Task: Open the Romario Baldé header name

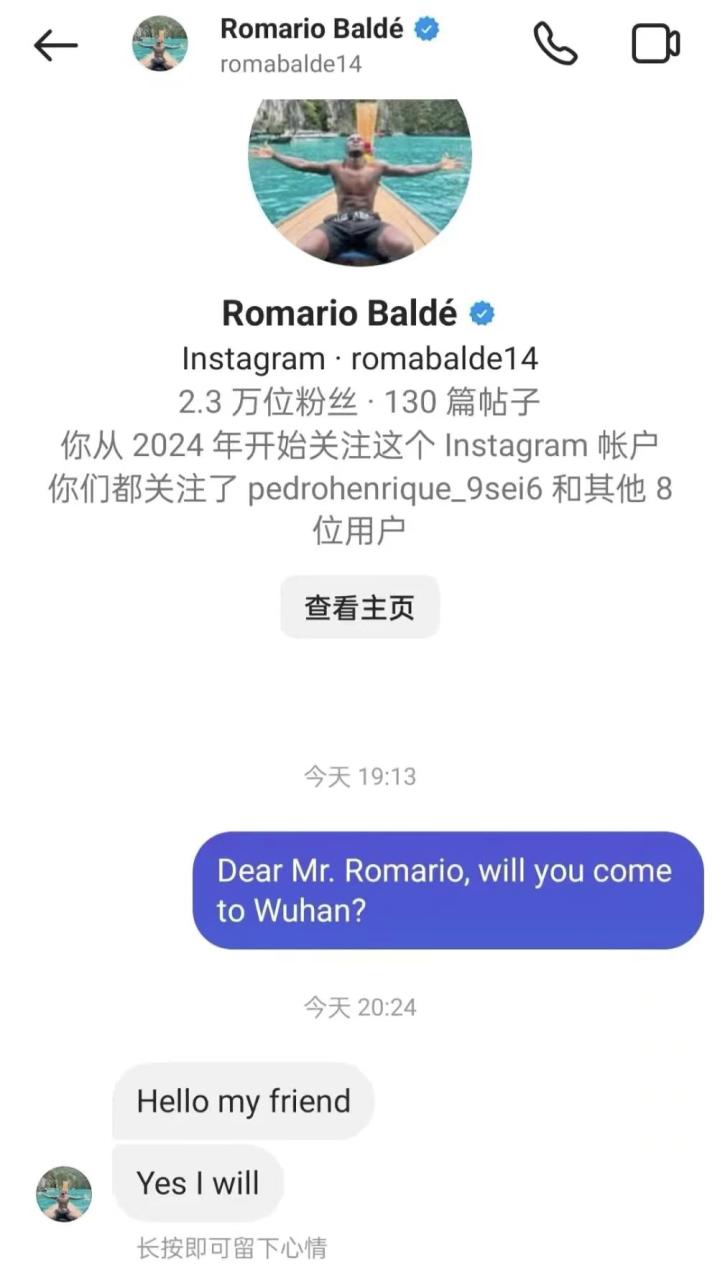Action: [x=312, y=30]
